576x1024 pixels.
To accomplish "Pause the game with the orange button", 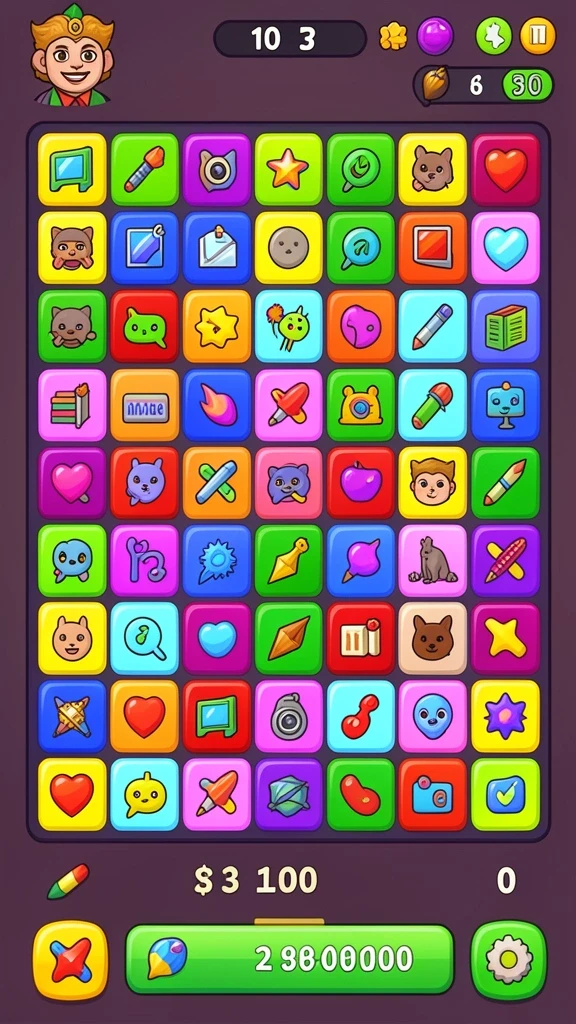I will [537, 35].
